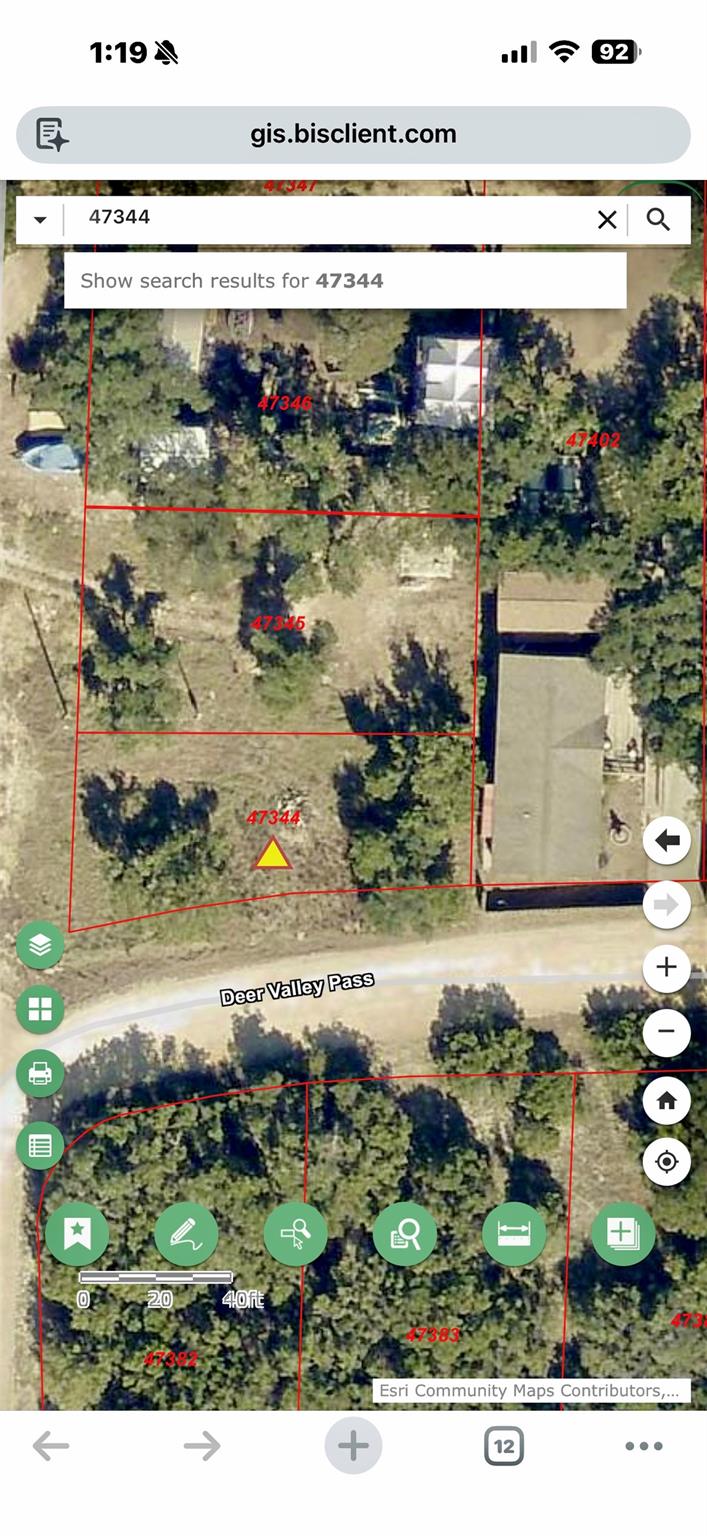The image size is (707, 1536).
Task: Open the browser tabs switcher showing 12
Action: pyautogui.click(x=503, y=1446)
